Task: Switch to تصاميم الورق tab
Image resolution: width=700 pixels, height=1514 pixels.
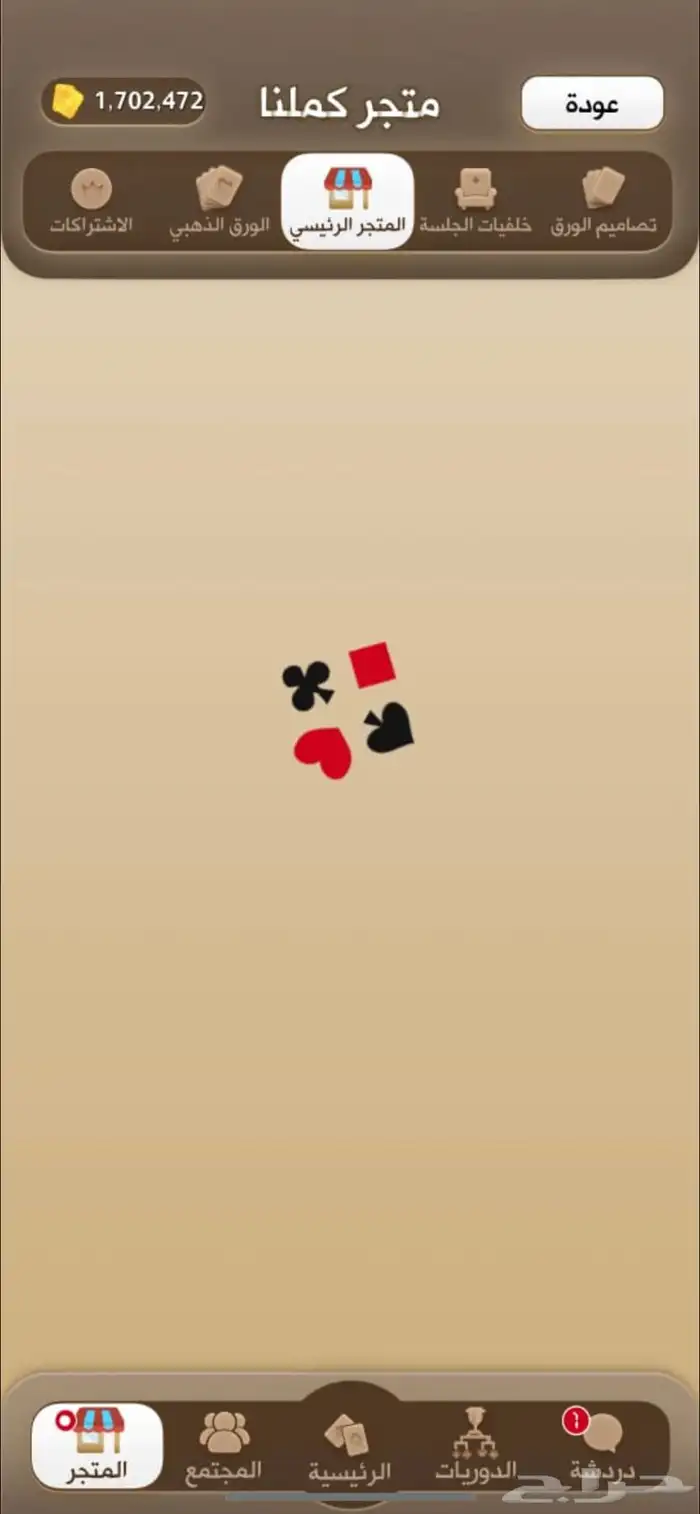Action: coord(603,202)
